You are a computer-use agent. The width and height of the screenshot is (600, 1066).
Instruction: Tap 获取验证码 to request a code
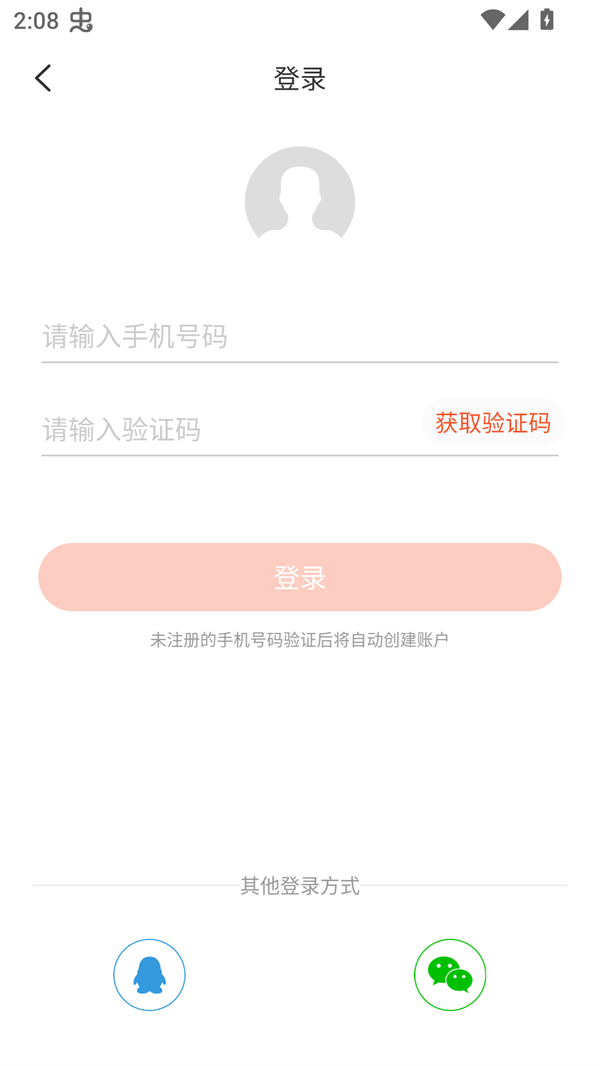pyautogui.click(x=492, y=423)
